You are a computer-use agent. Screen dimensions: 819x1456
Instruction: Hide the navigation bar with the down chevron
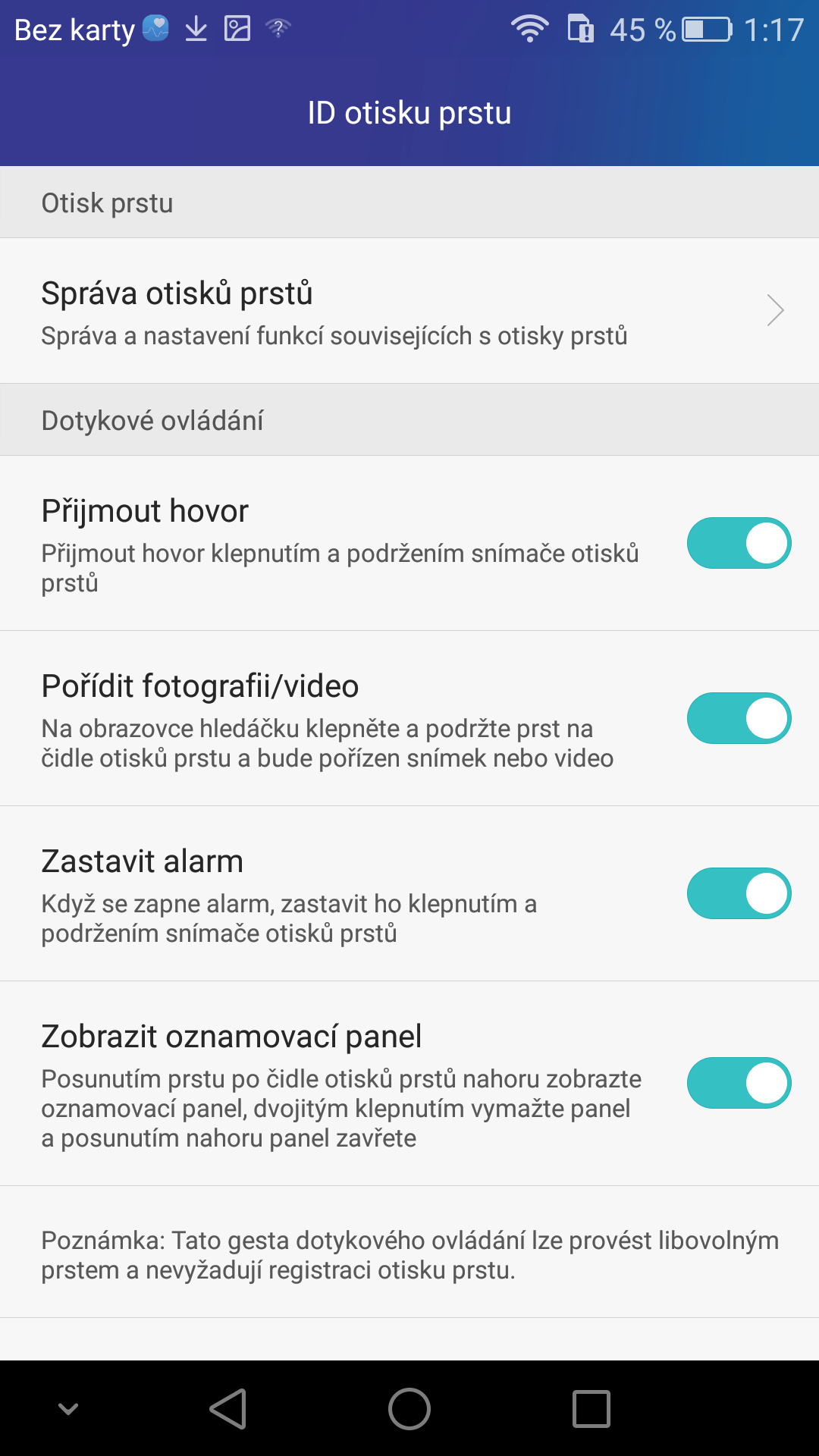(68, 1409)
